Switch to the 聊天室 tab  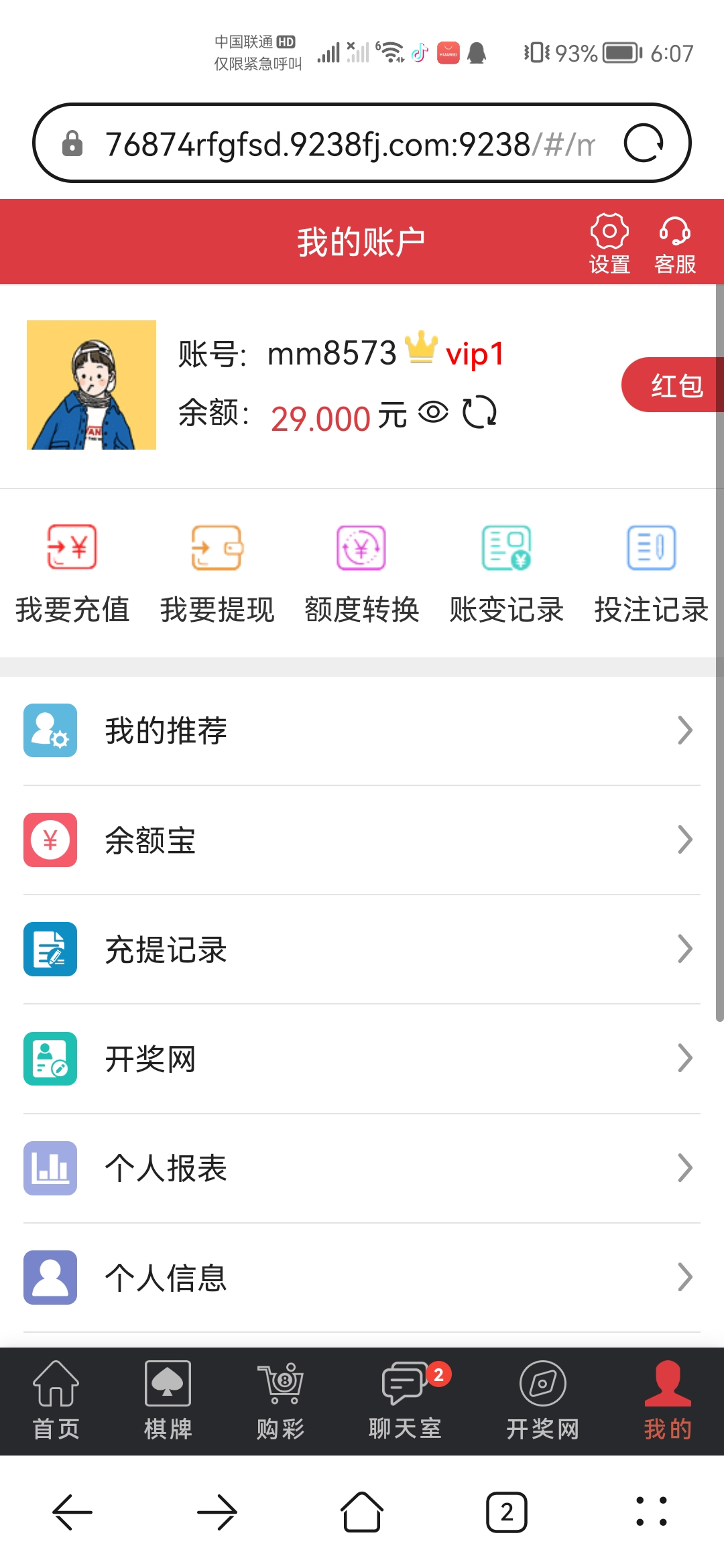click(406, 1400)
